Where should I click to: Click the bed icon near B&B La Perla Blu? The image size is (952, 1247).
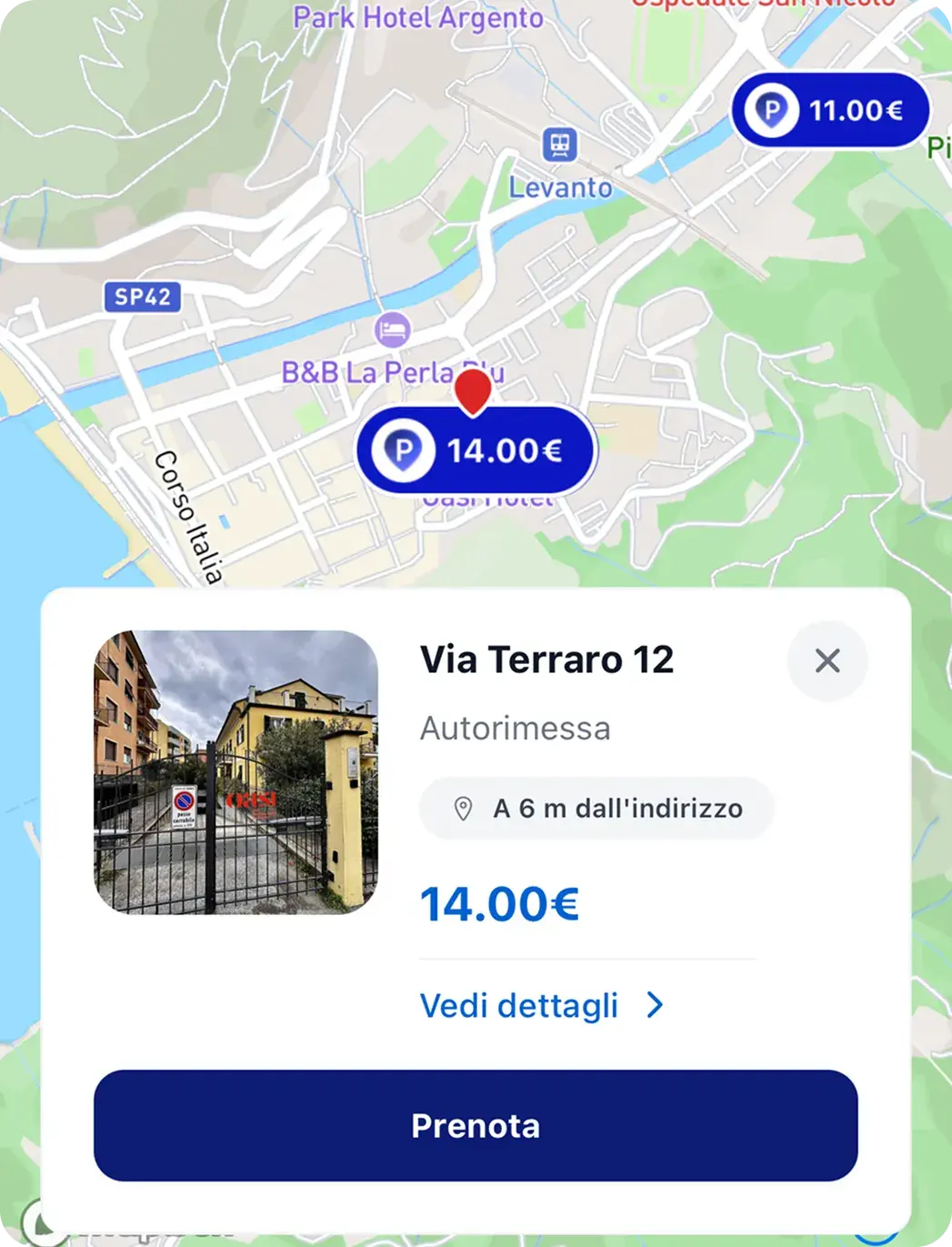[x=392, y=327]
